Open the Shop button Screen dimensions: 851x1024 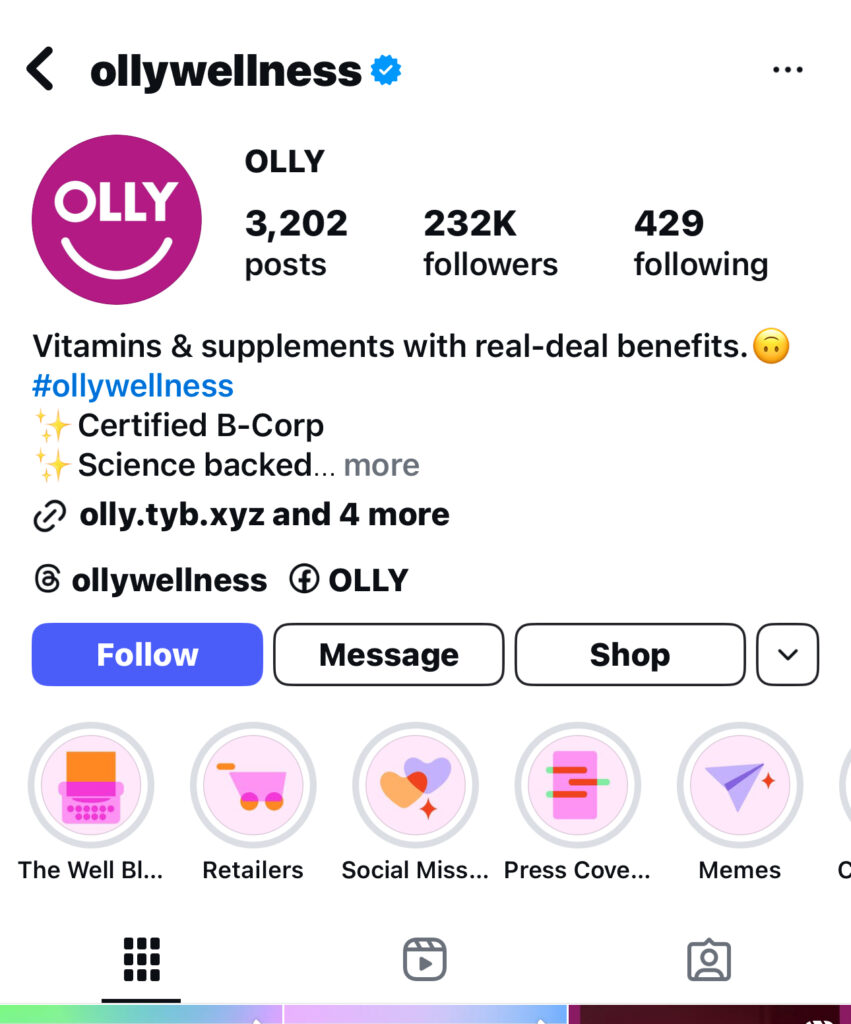(x=629, y=655)
